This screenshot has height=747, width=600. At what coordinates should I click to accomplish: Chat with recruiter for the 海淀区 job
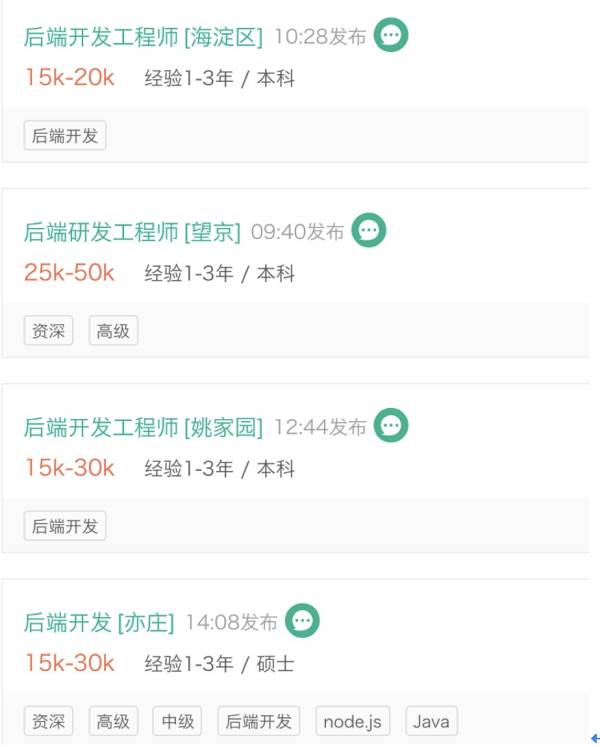tap(391, 36)
